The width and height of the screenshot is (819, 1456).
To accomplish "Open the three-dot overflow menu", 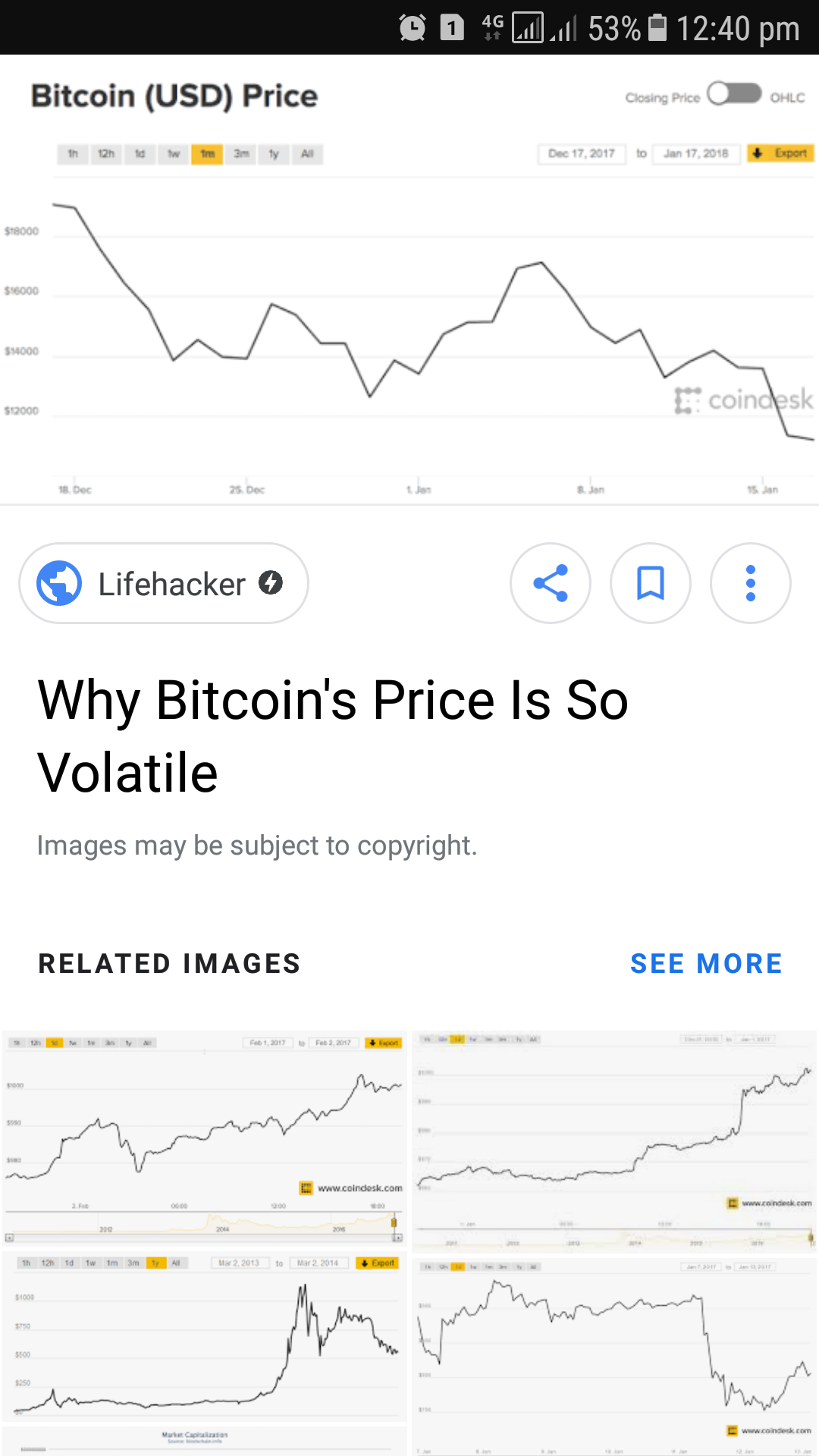I will pyautogui.click(x=751, y=583).
